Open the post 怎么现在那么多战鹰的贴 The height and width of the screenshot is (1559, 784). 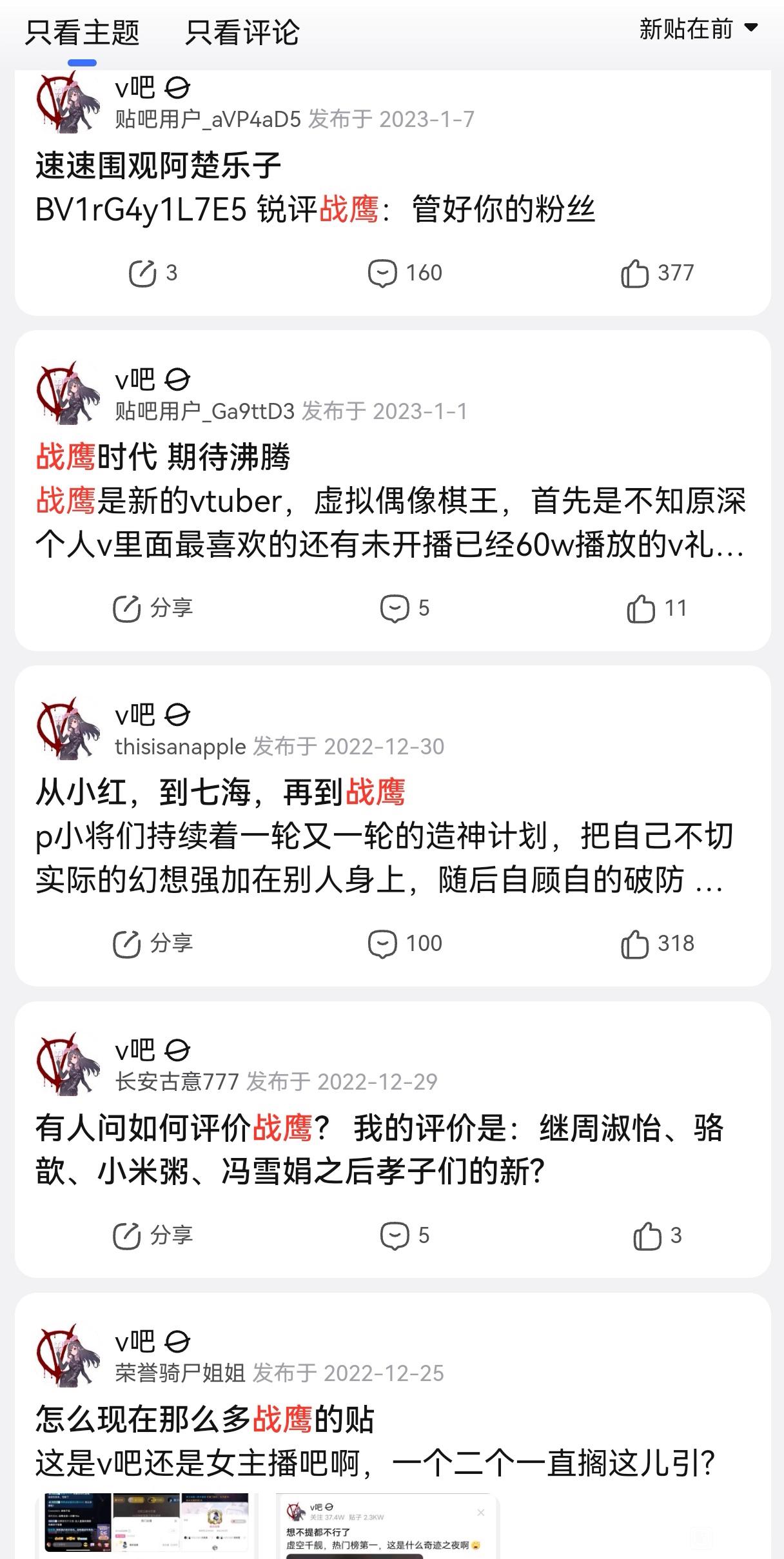(205, 1420)
